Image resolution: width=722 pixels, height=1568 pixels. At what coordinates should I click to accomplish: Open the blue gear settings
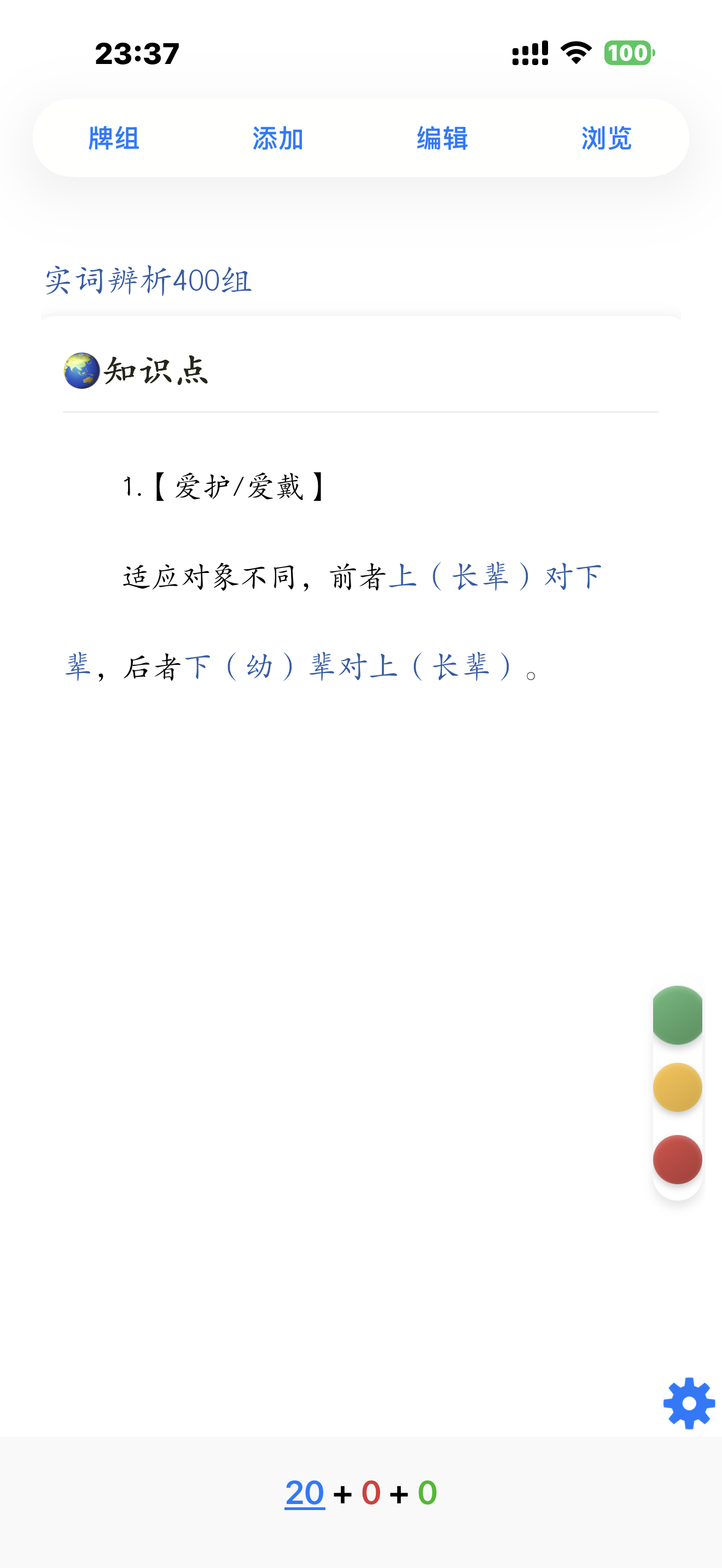[x=689, y=1403]
